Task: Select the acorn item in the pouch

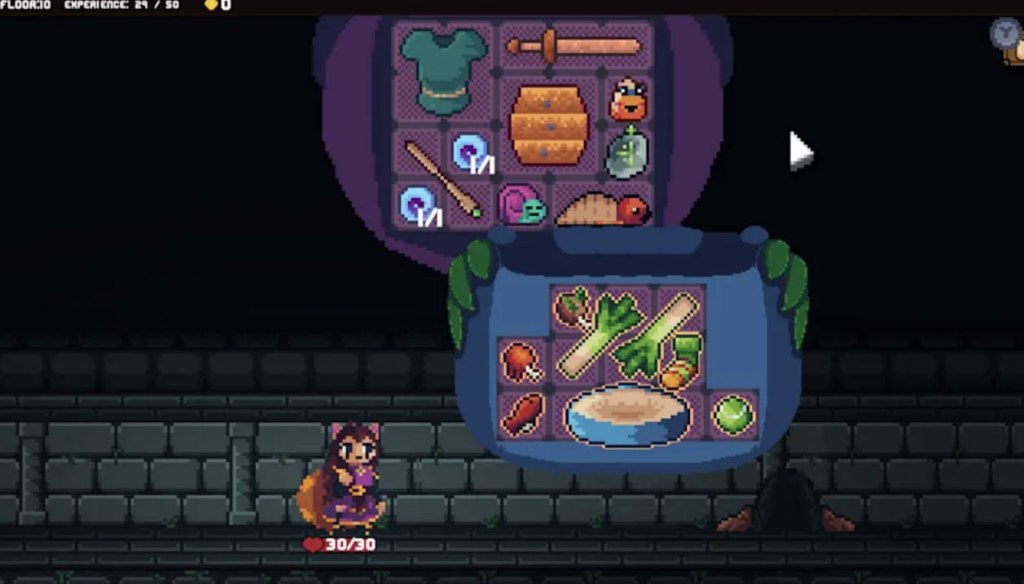Action: click(574, 307)
